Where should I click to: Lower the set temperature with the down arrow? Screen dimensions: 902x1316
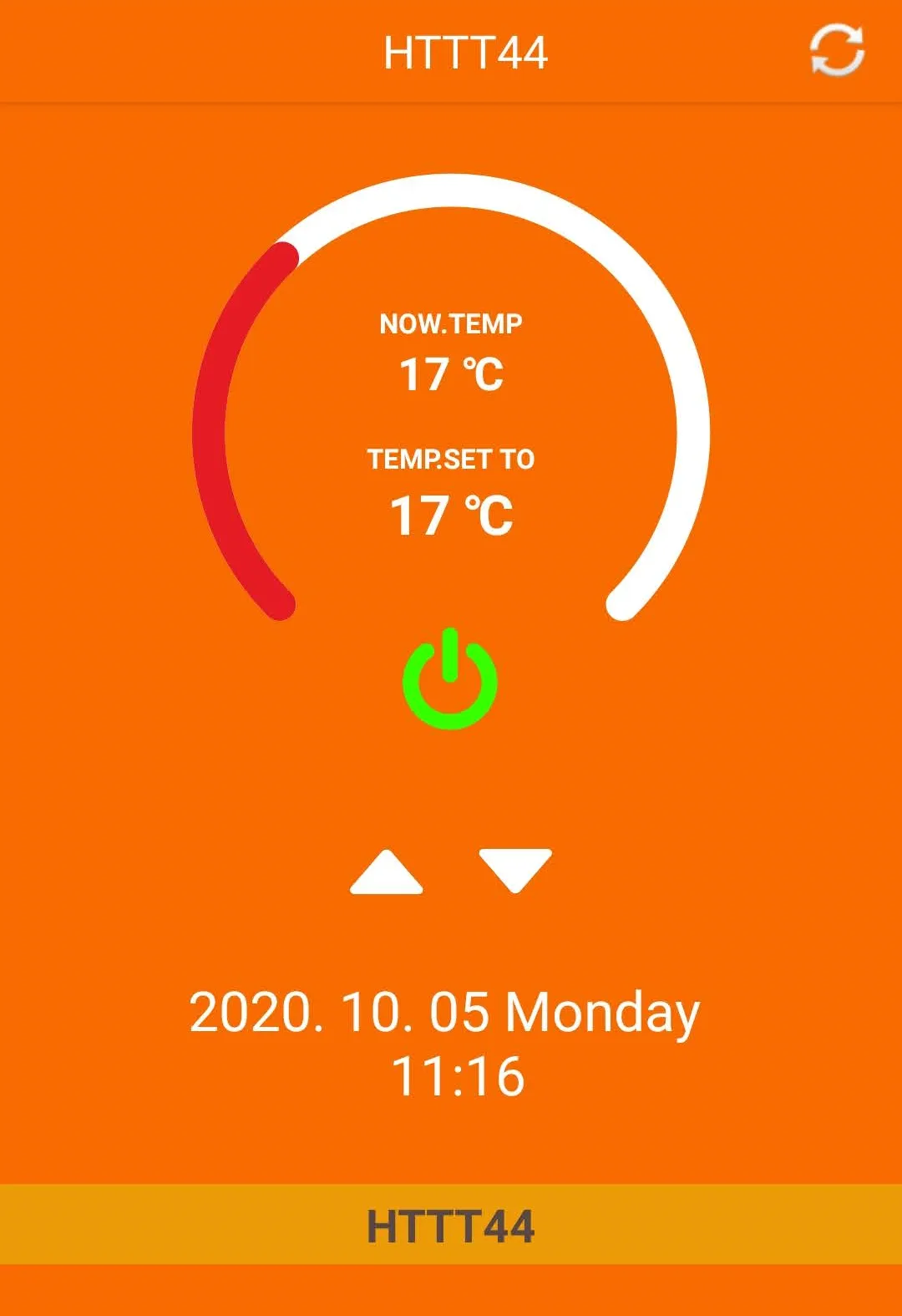click(515, 870)
